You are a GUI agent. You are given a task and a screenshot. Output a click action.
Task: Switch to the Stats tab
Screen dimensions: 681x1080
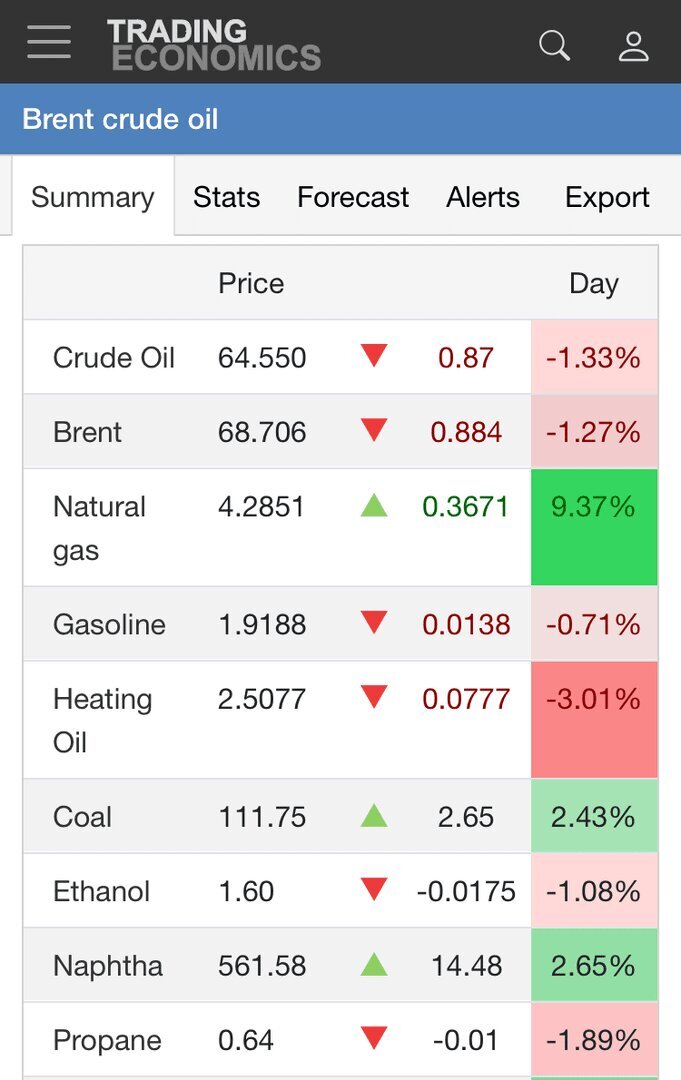226,197
